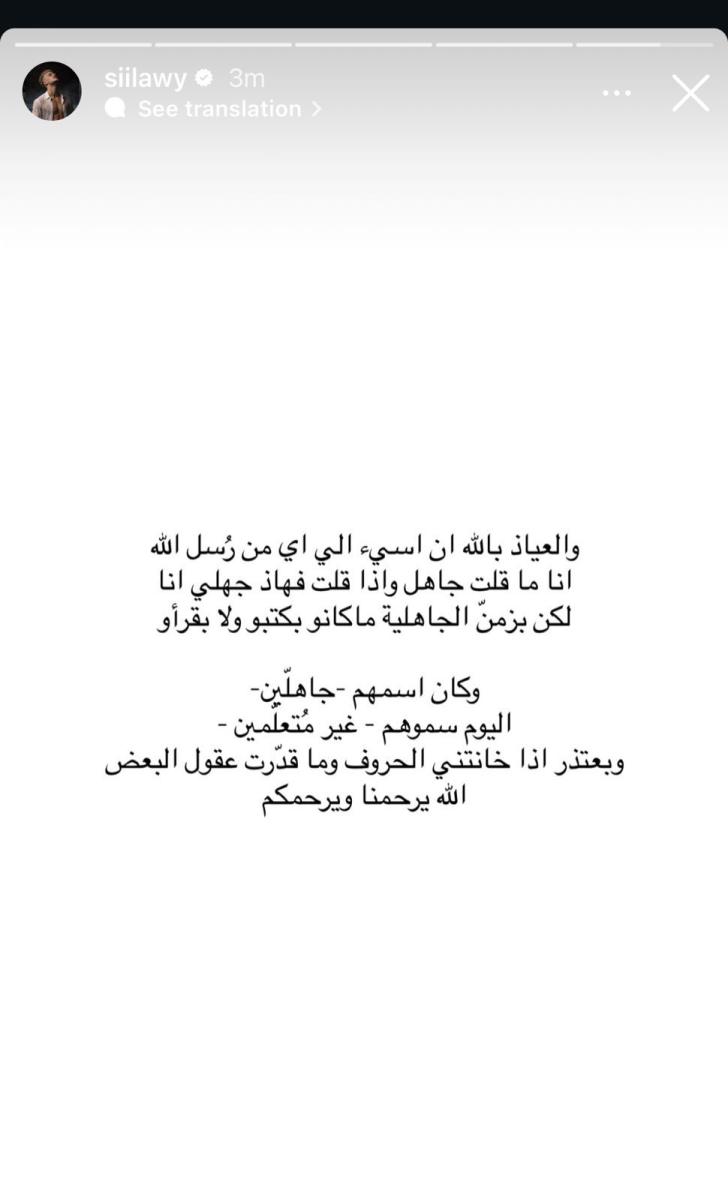
Task: Click the ellipsis icon near top right
Action: tap(616, 92)
